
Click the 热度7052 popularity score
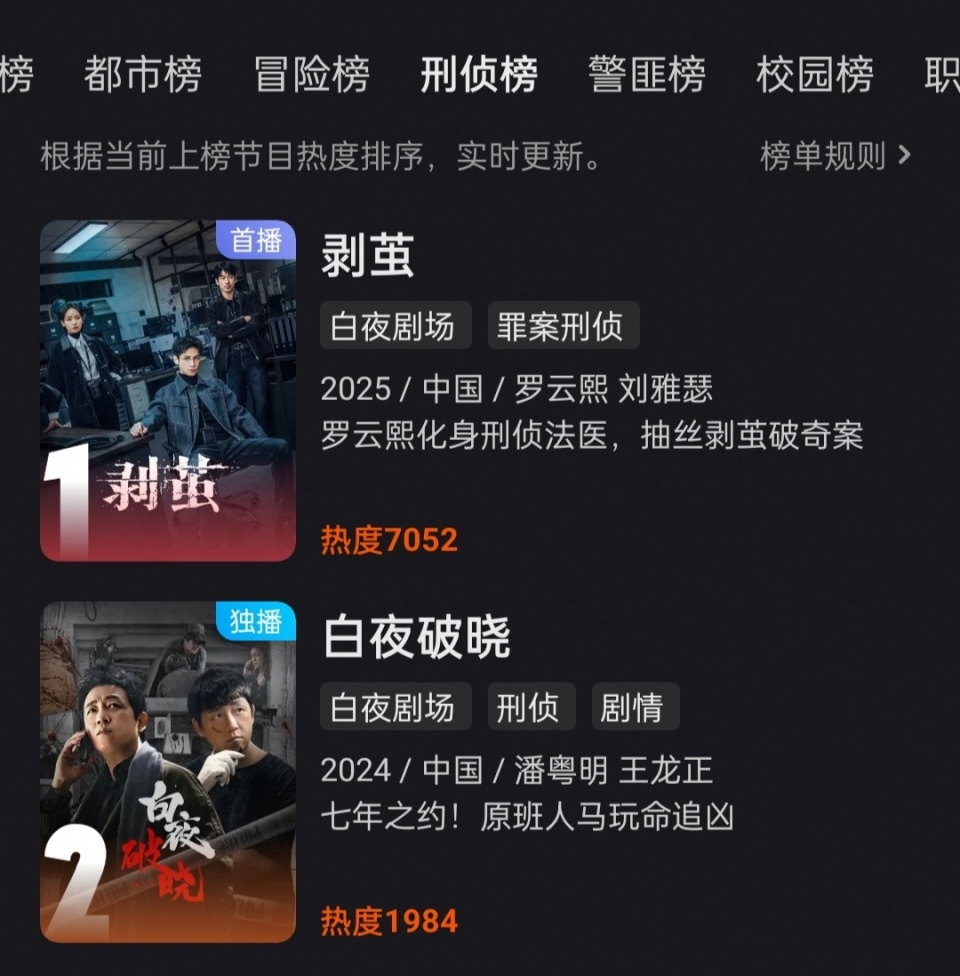389,539
